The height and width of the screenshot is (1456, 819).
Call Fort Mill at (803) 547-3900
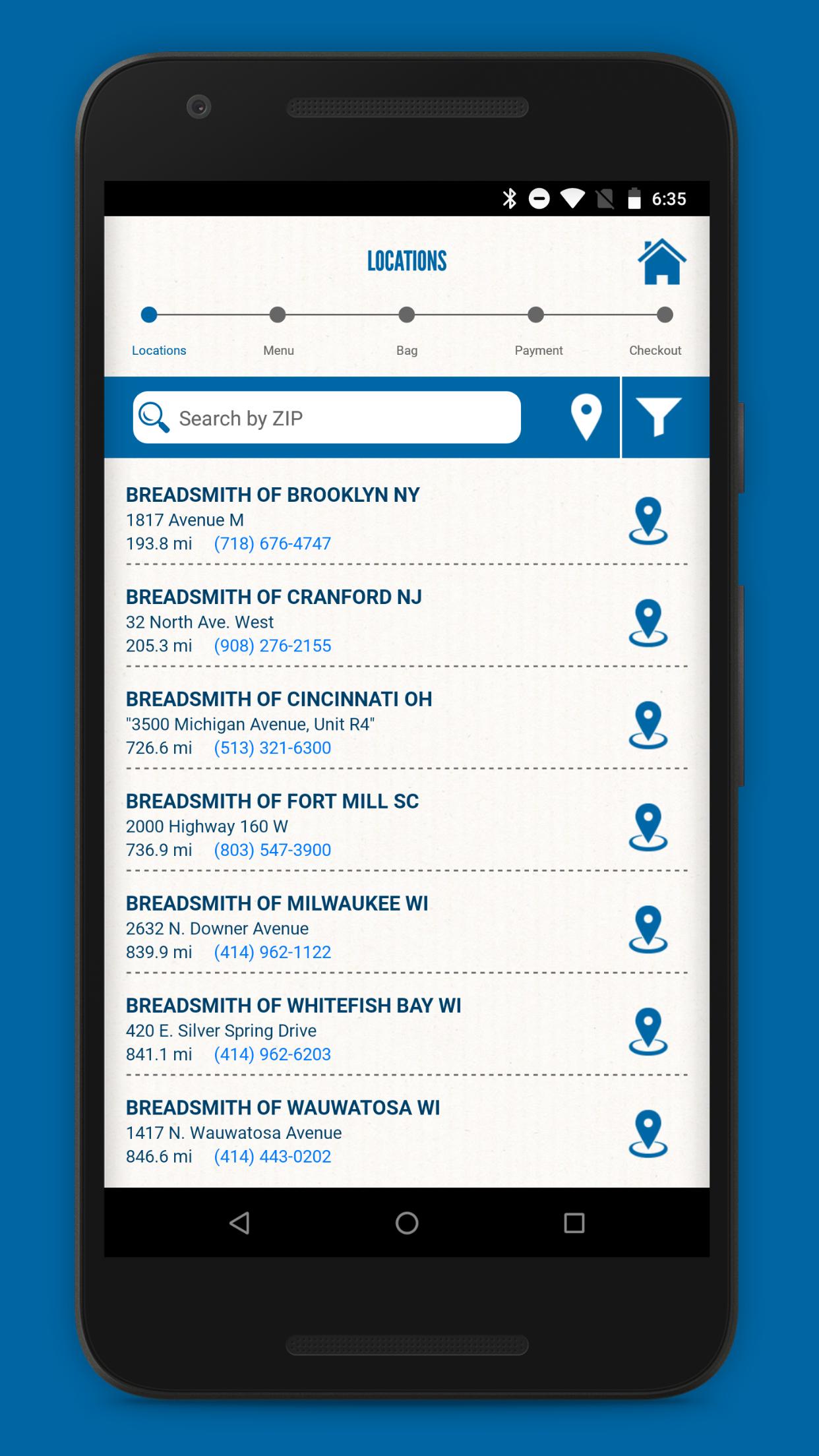click(x=272, y=850)
